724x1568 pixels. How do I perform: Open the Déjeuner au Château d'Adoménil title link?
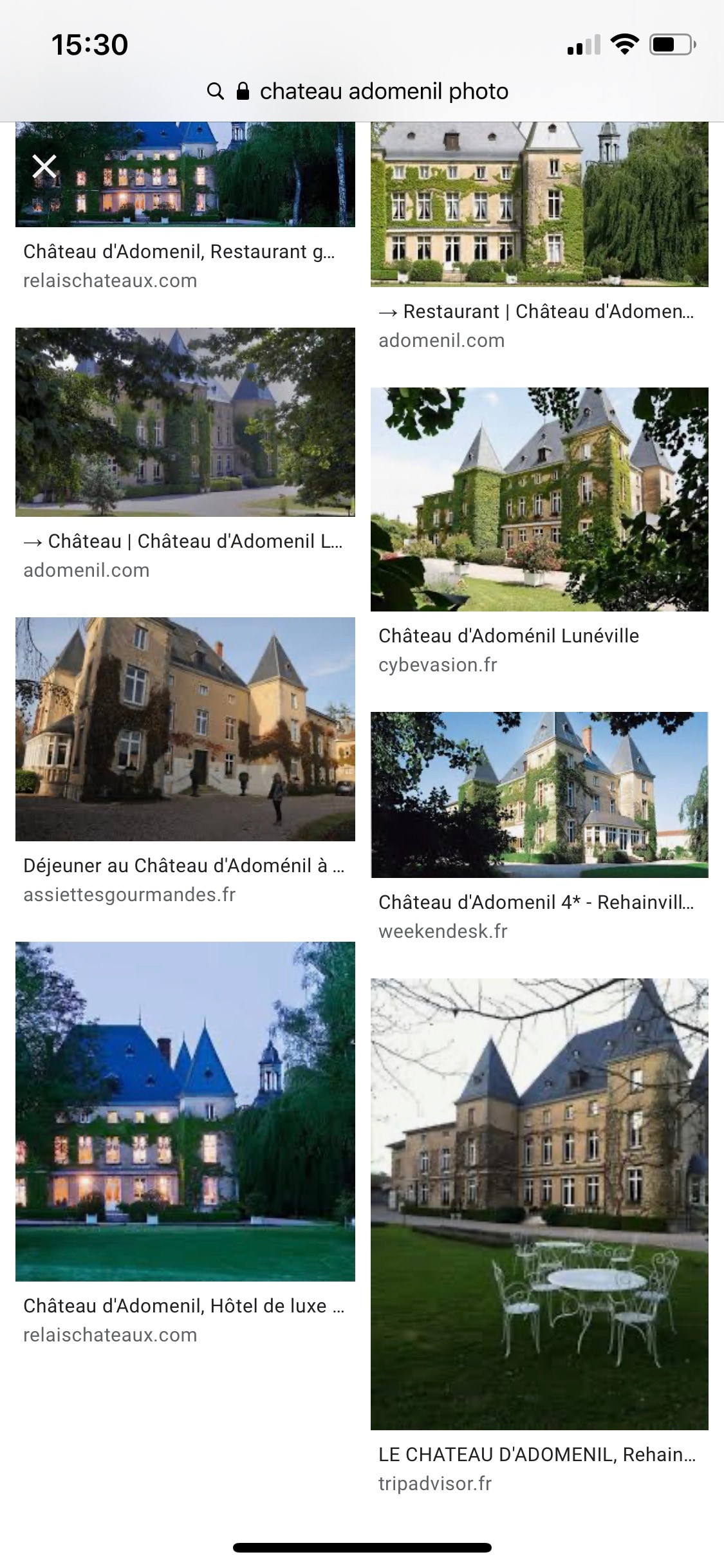click(x=184, y=866)
